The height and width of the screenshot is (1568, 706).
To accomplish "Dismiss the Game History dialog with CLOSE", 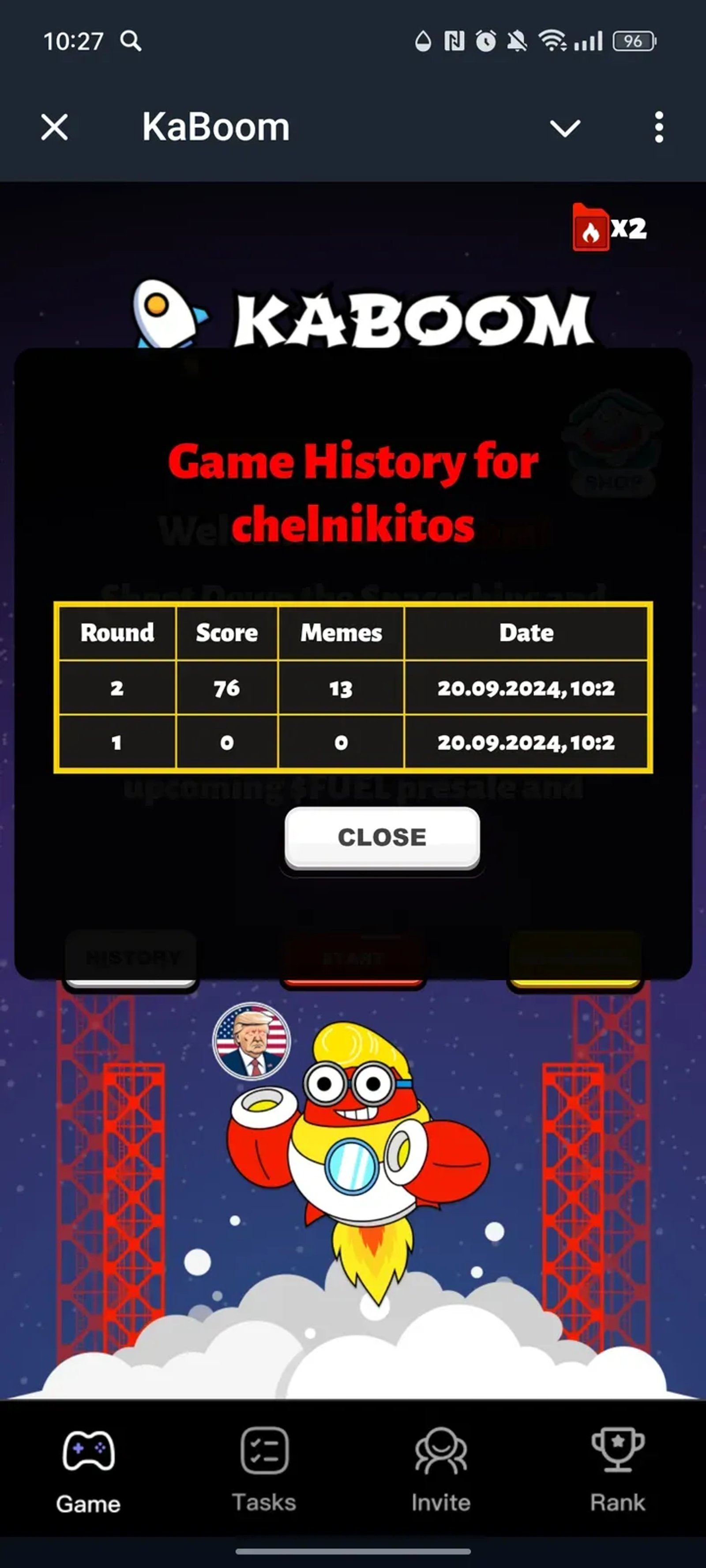I will pyautogui.click(x=382, y=837).
